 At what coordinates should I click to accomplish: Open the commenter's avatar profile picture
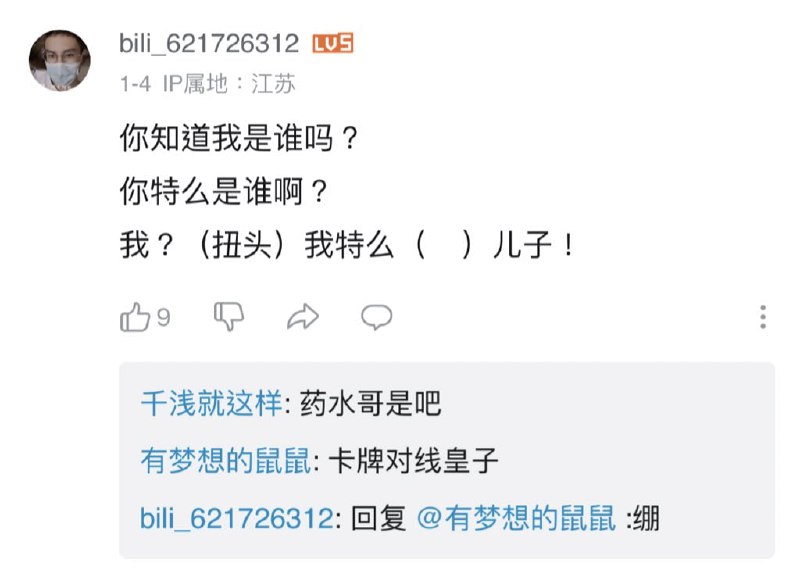click(60, 61)
